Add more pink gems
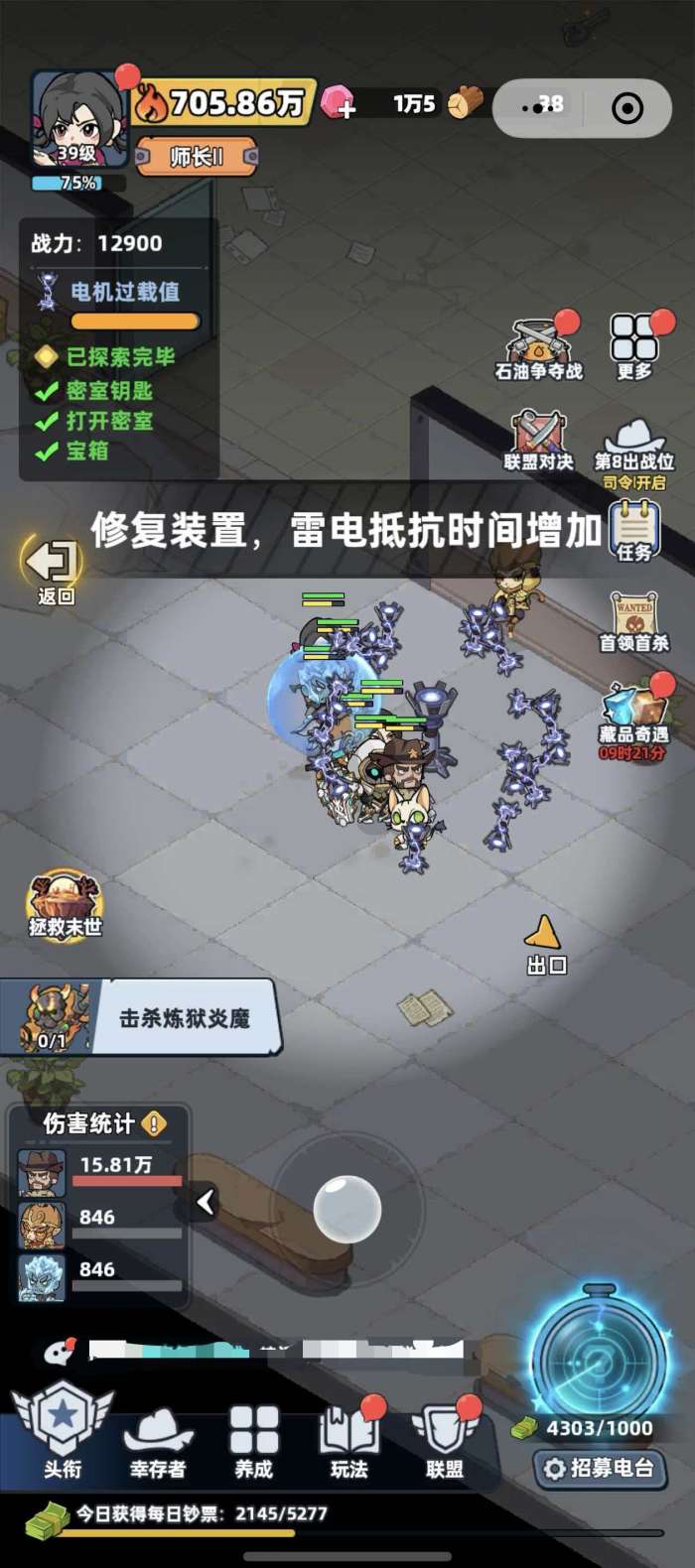This screenshot has height=1568, width=695. pos(341,103)
